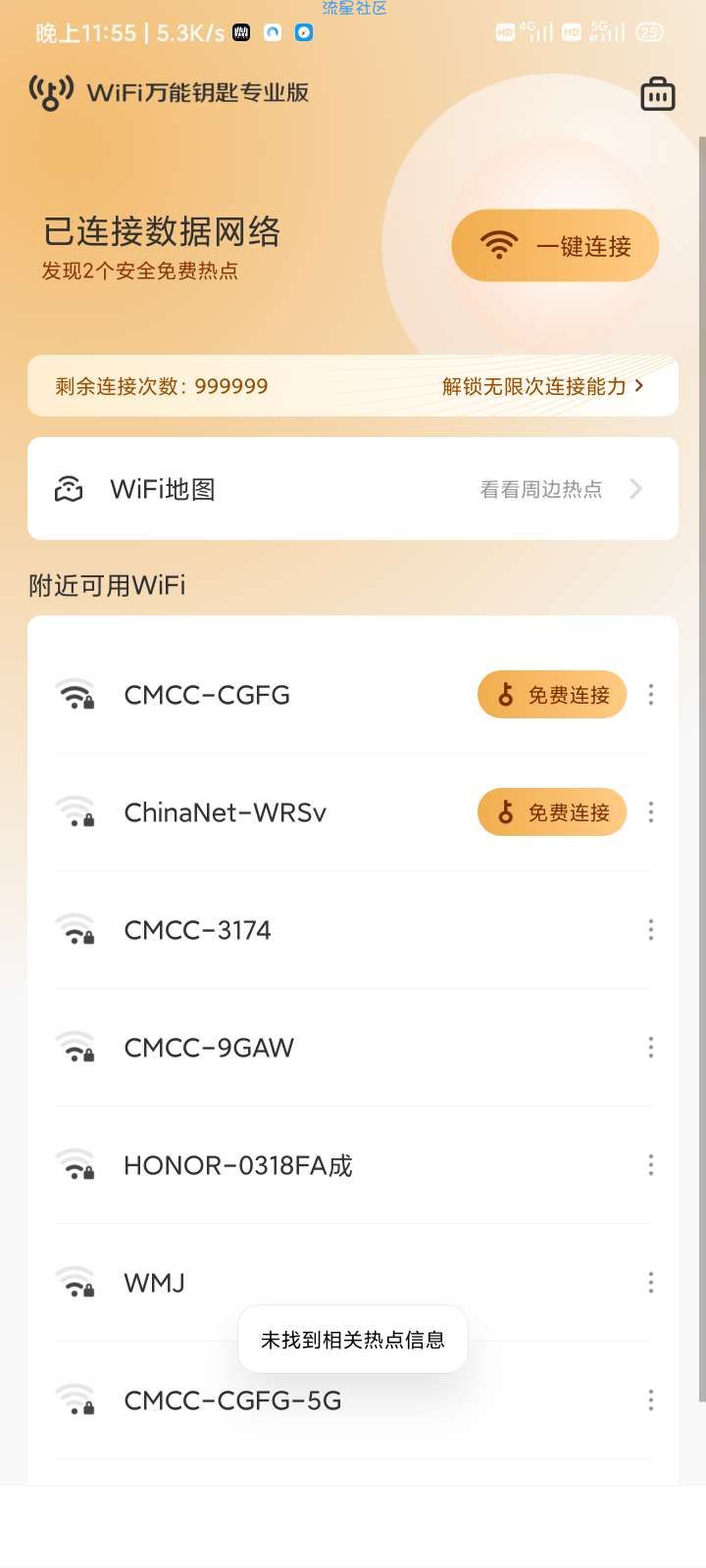Open more options for ChinaNet-WRSv
Viewport: 706px width, 1568px height.
click(651, 812)
